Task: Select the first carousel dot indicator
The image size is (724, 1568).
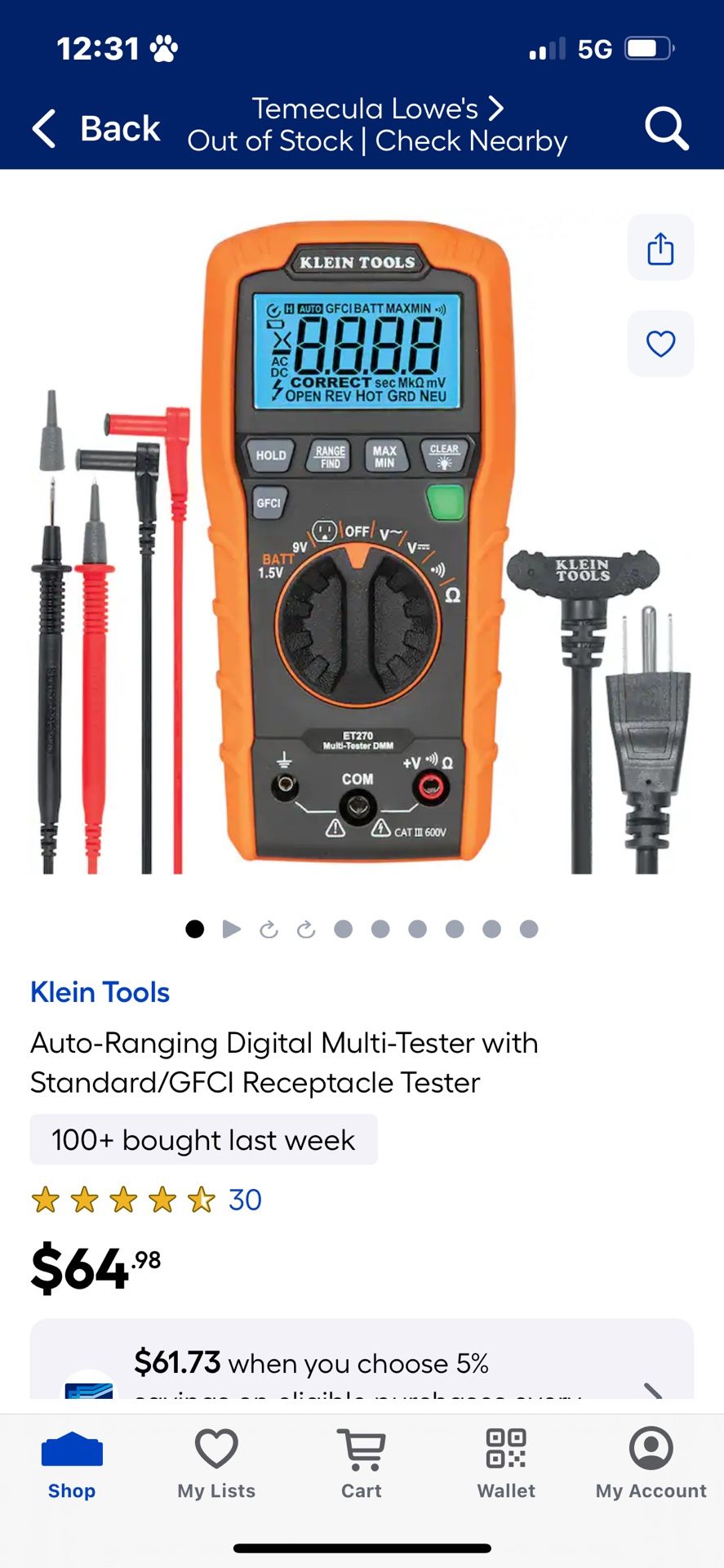Action: 196,929
